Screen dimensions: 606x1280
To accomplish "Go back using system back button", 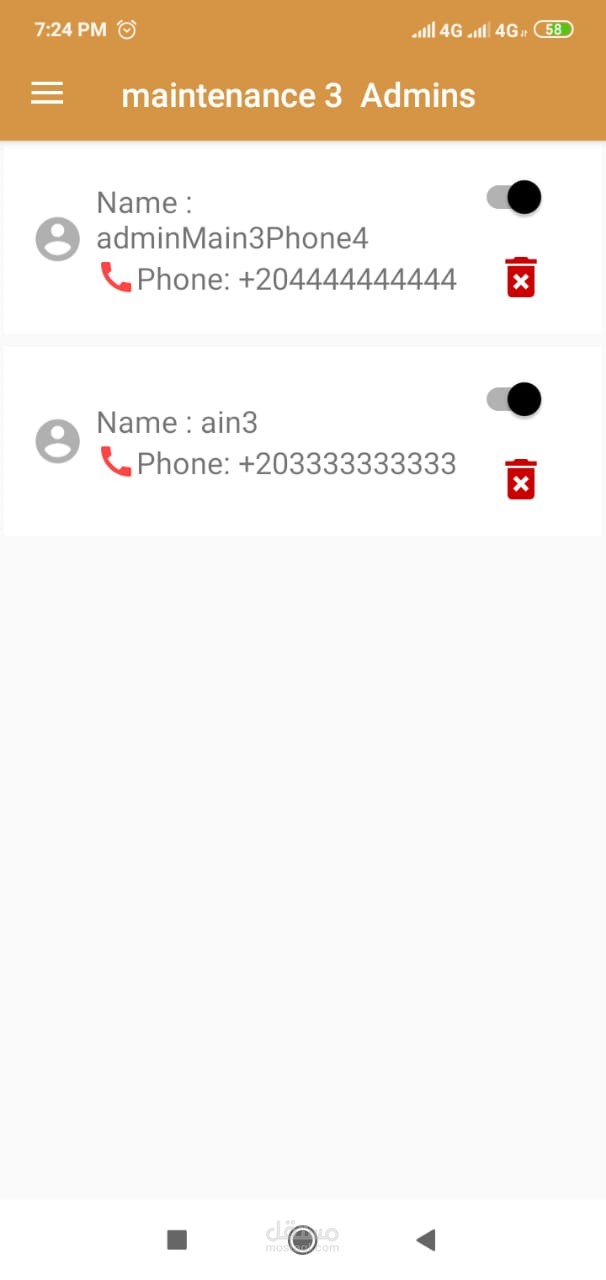I will click(426, 1240).
